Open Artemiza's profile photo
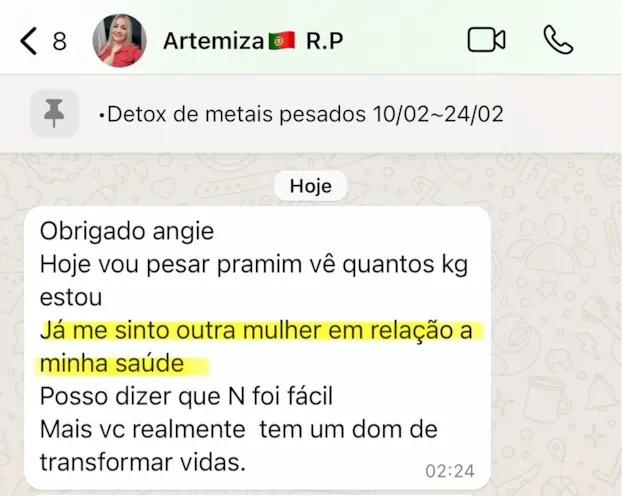Screen dimensions: 622x496 point(119,41)
